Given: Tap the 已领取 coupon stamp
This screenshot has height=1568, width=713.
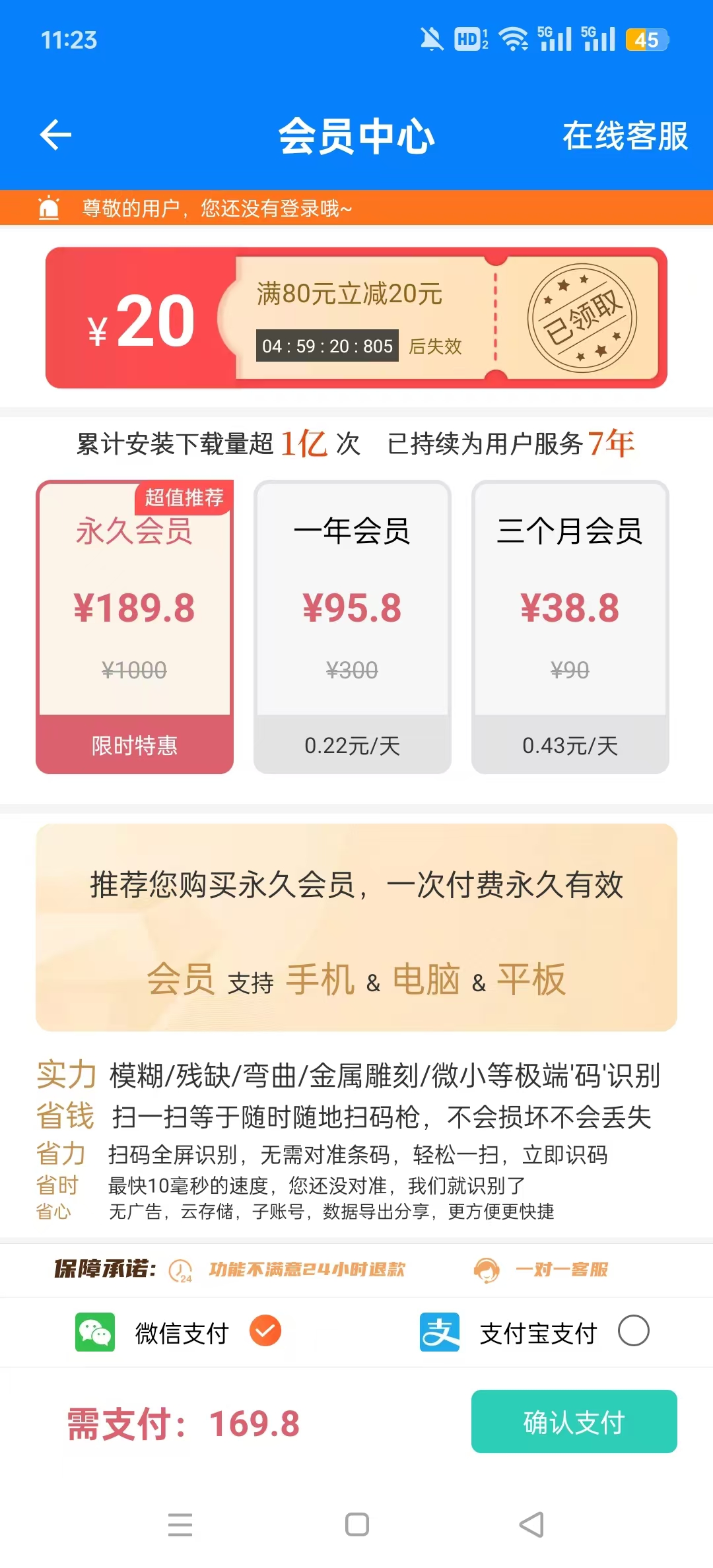Looking at the screenshot, I should (584, 319).
